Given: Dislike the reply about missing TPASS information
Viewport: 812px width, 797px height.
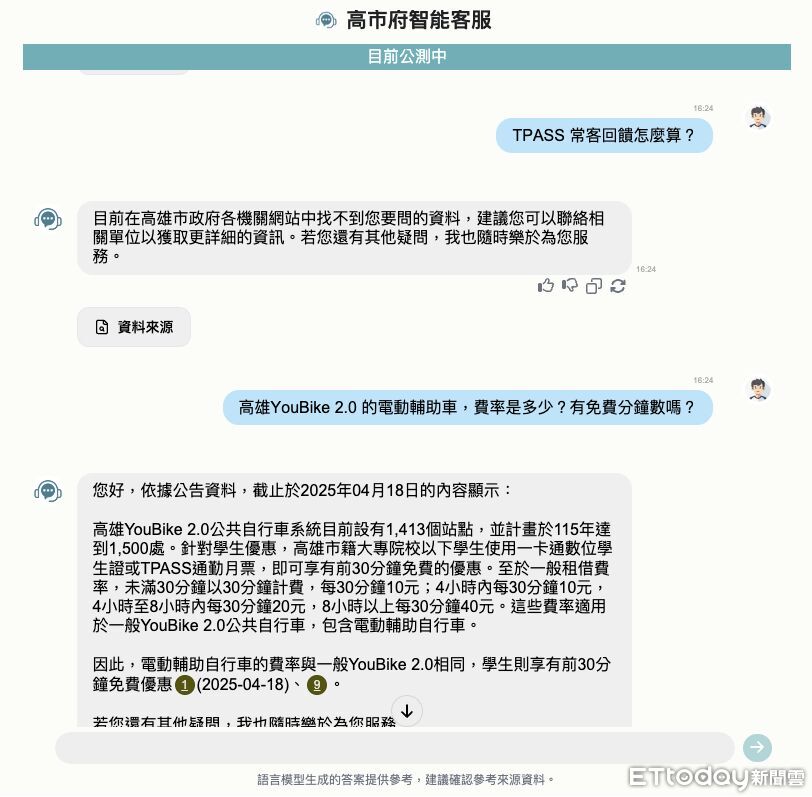Looking at the screenshot, I should [x=569, y=286].
